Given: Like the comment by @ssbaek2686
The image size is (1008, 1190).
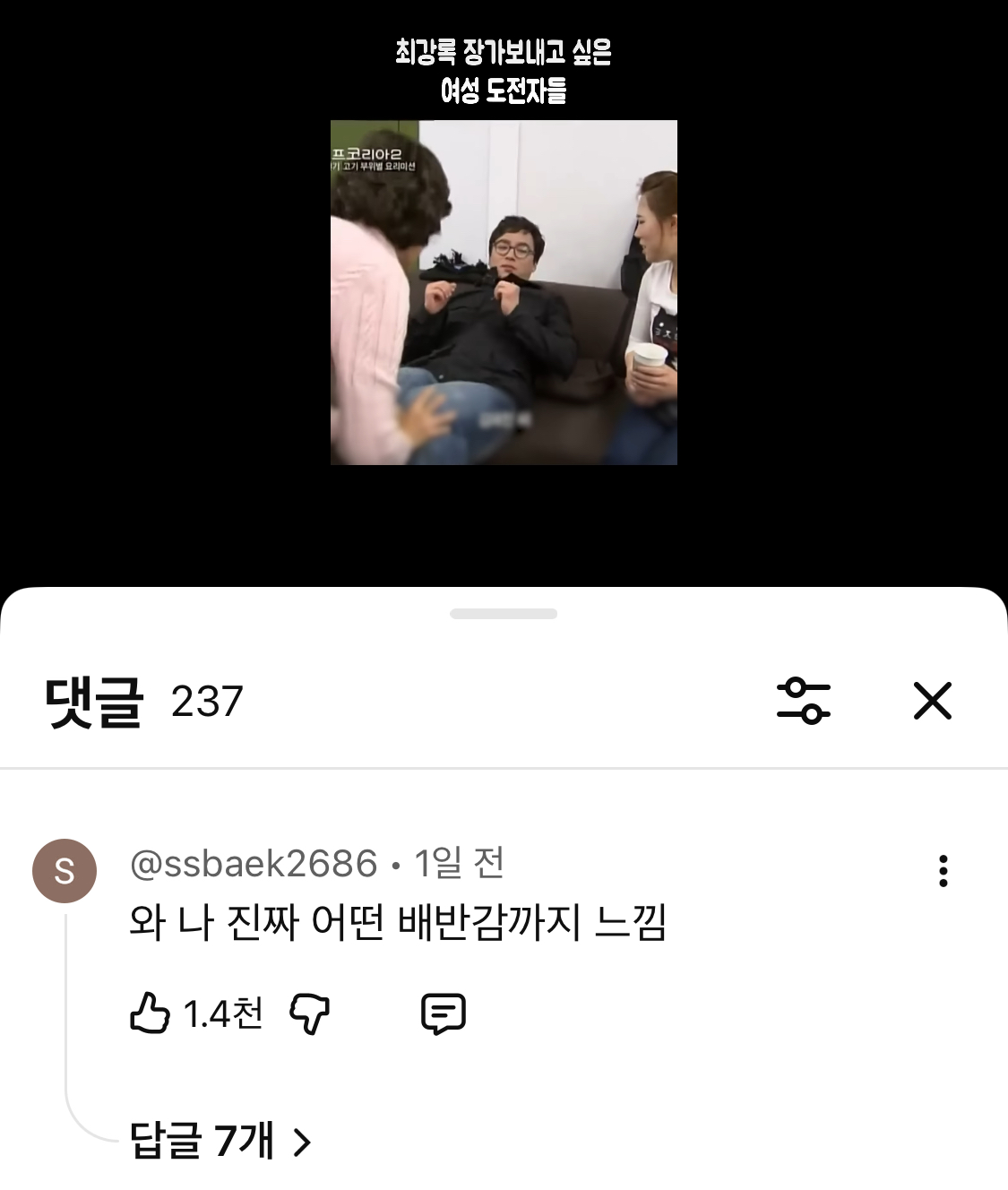Looking at the screenshot, I should 151,1013.
